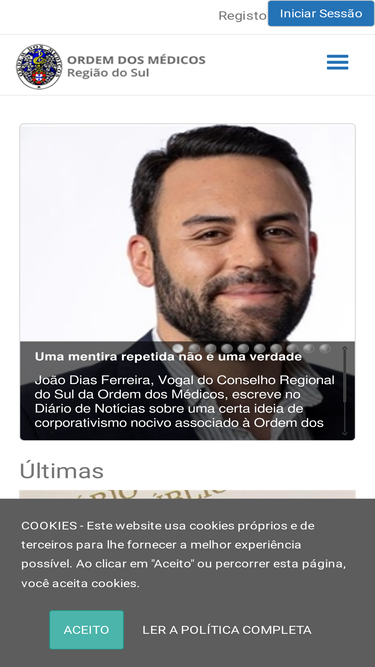Accept cookies with the ACEITO button
The image size is (375, 667).
pyautogui.click(x=86, y=630)
